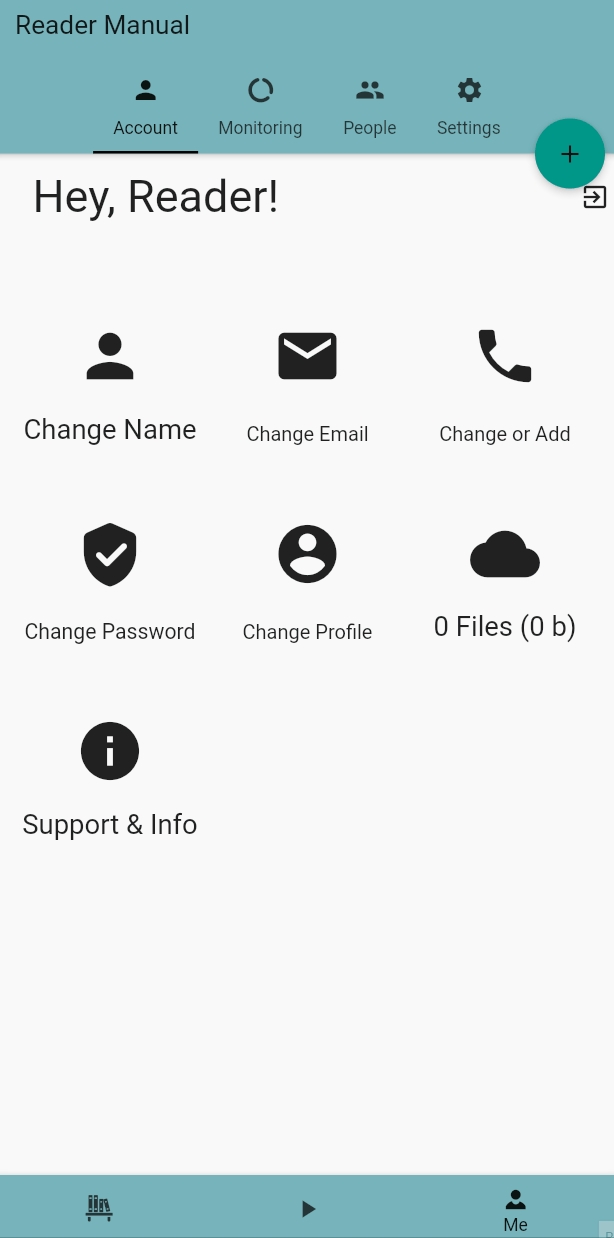Open the bookshelf library tab
The height and width of the screenshot is (1238, 614).
coord(99,1208)
